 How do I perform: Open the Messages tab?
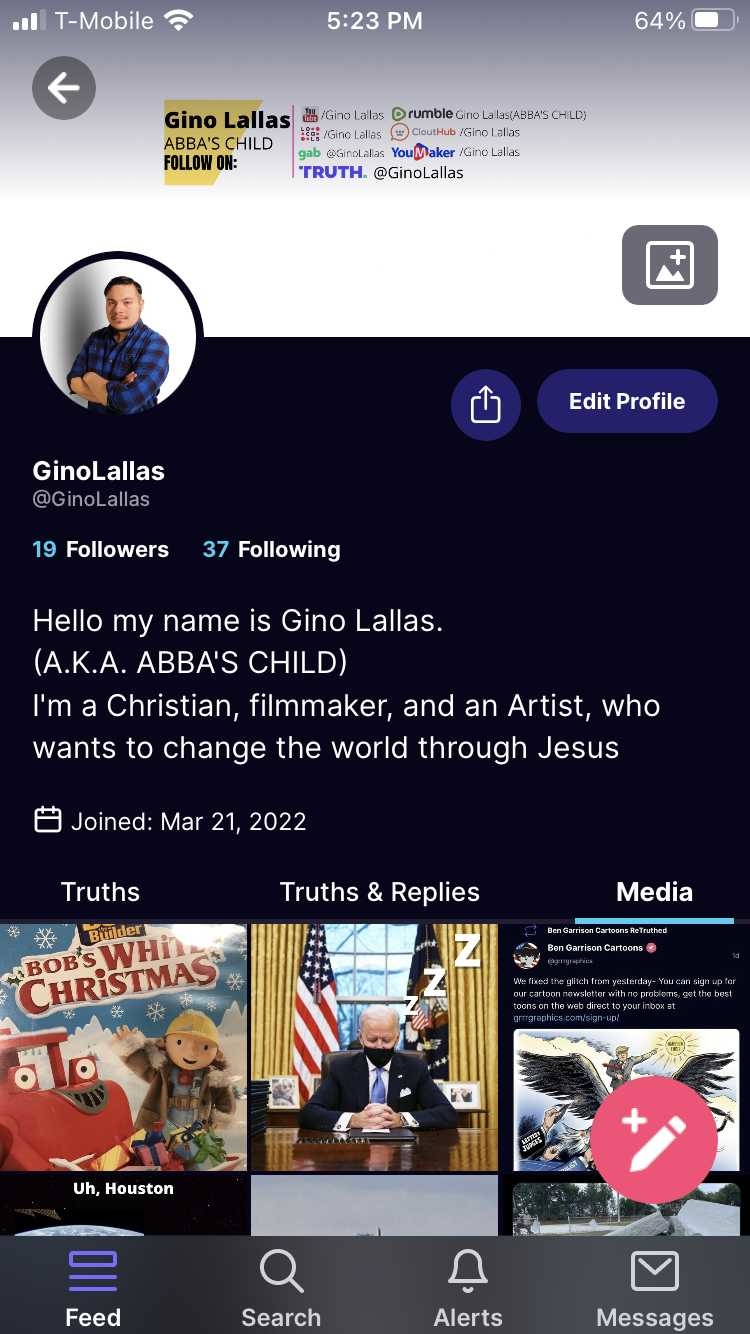pos(655,1289)
